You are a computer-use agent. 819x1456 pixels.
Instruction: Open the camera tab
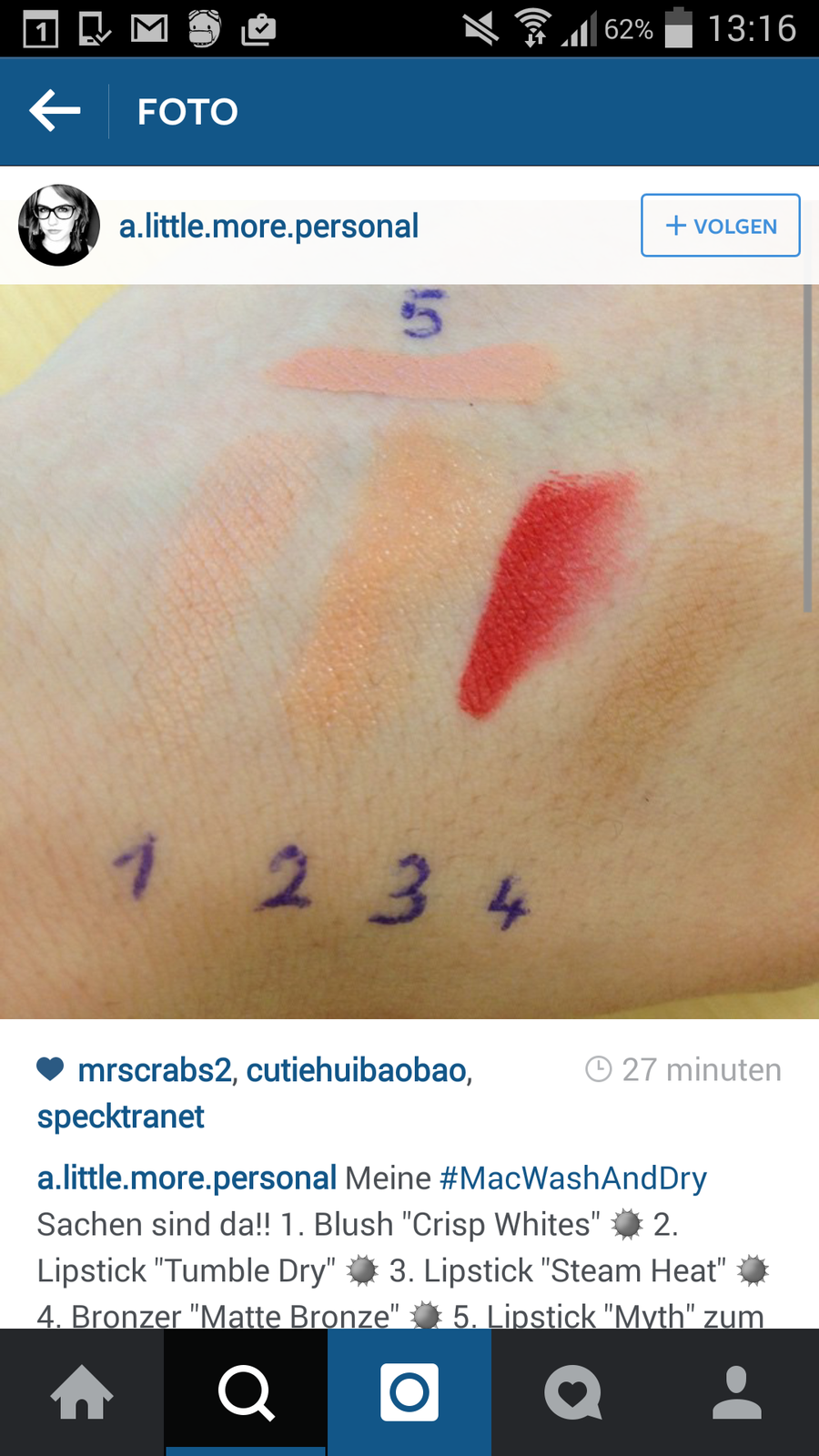(x=409, y=1392)
